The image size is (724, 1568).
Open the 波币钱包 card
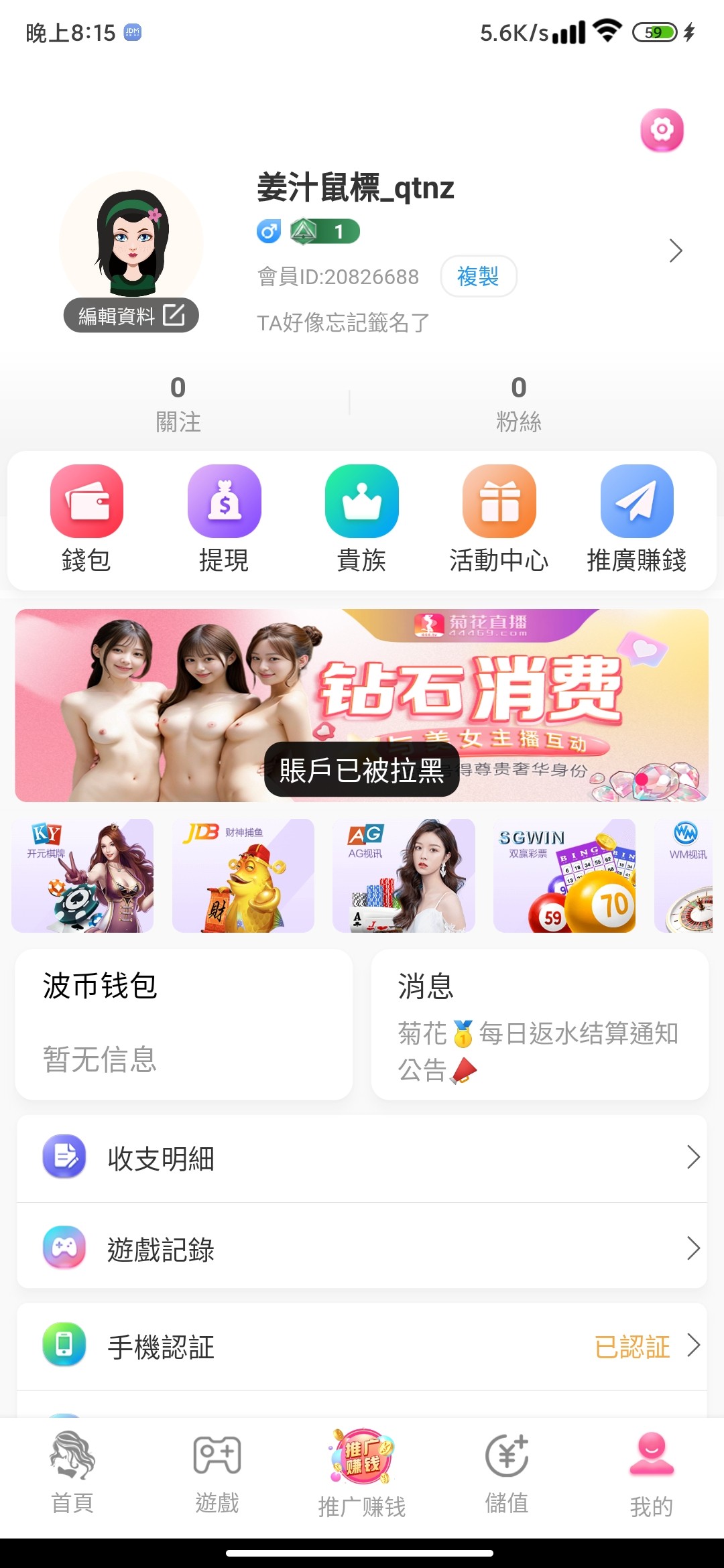coord(183,1023)
